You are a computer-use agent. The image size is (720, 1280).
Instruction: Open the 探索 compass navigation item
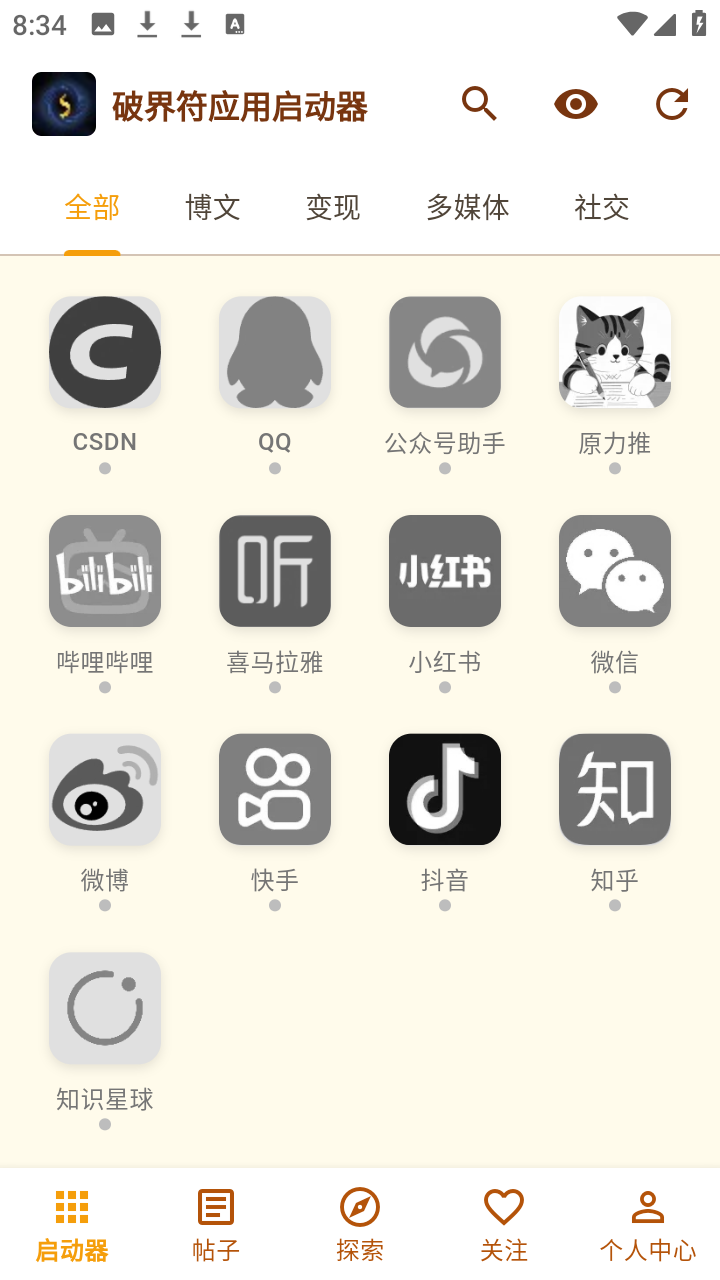click(x=359, y=1222)
